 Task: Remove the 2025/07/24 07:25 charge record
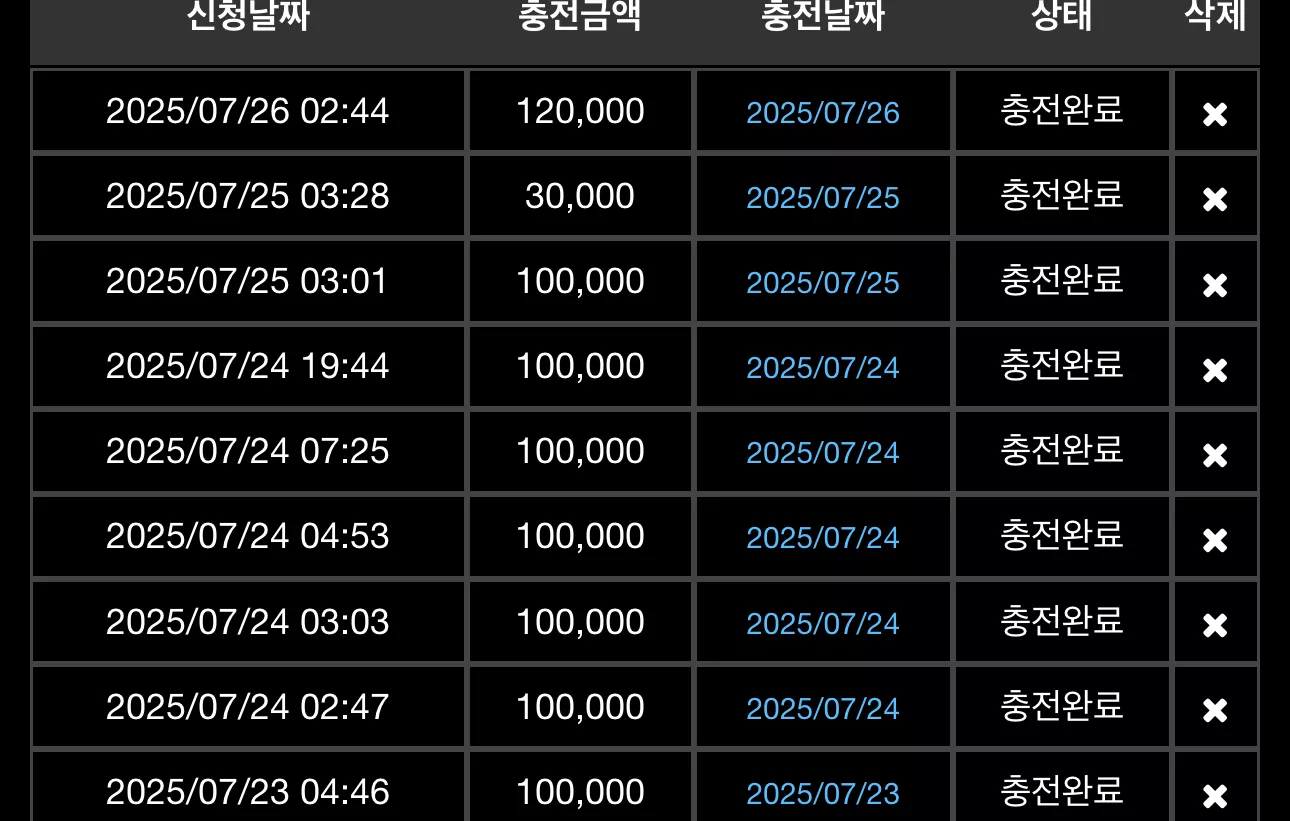(1215, 455)
